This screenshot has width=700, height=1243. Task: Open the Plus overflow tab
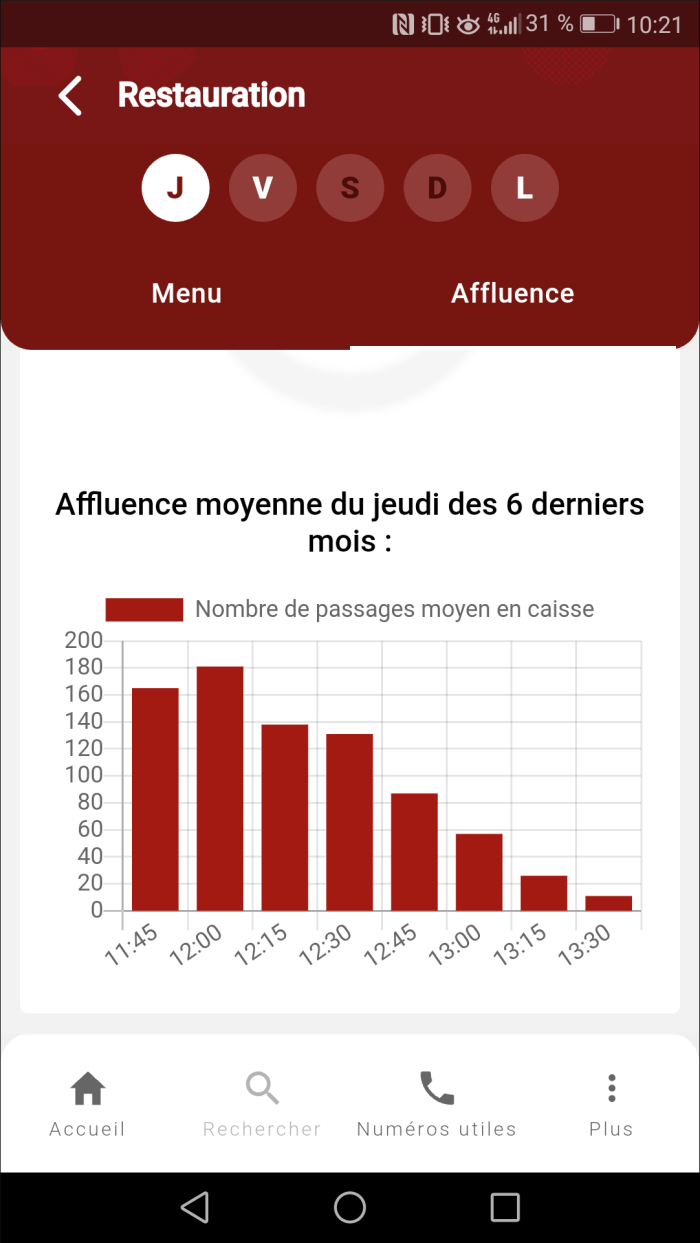pyautogui.click(x=611, y=1105)
